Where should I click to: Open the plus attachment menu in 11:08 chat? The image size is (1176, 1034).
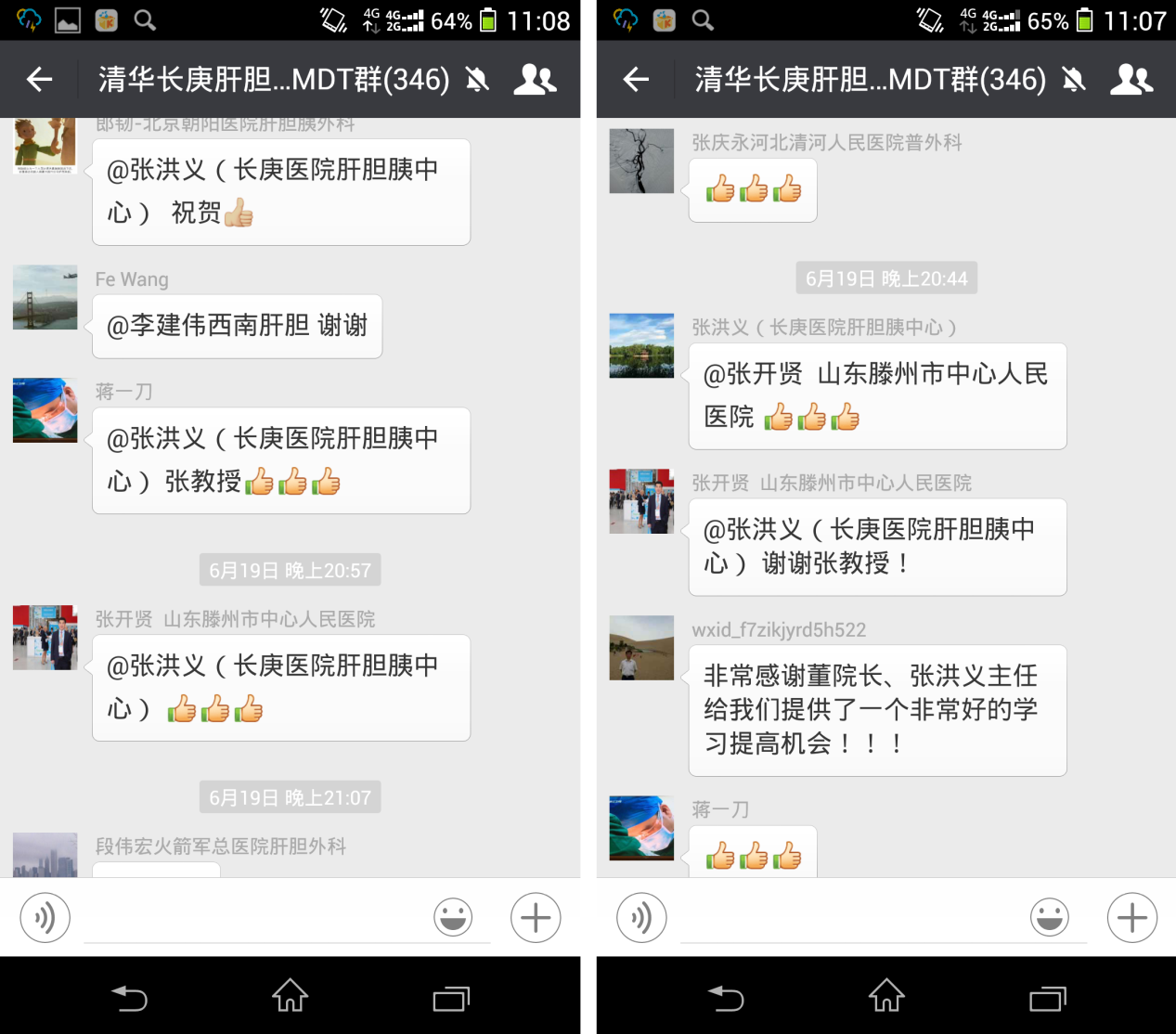pos(536,918)
